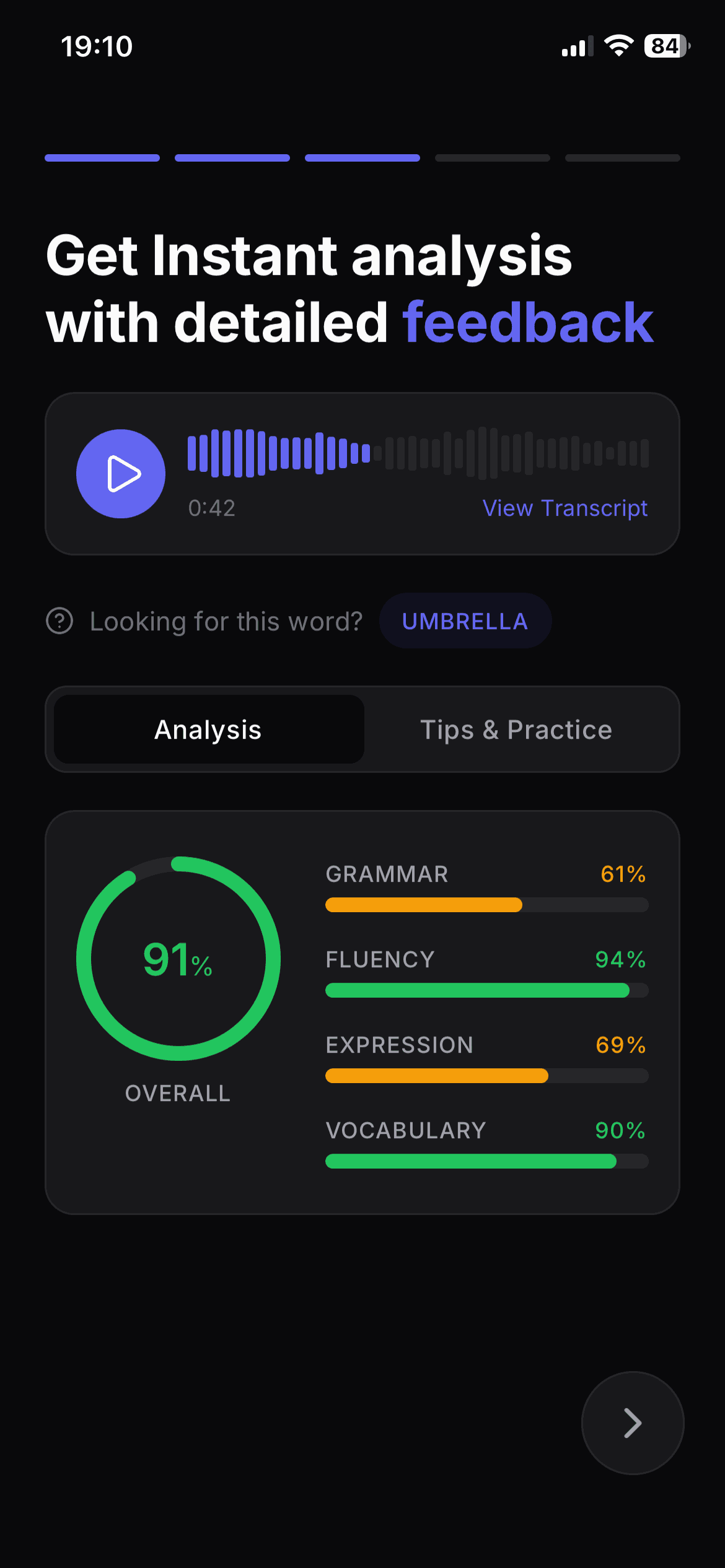Tap the Wi-Fi status icon

[x=617, y=46]
